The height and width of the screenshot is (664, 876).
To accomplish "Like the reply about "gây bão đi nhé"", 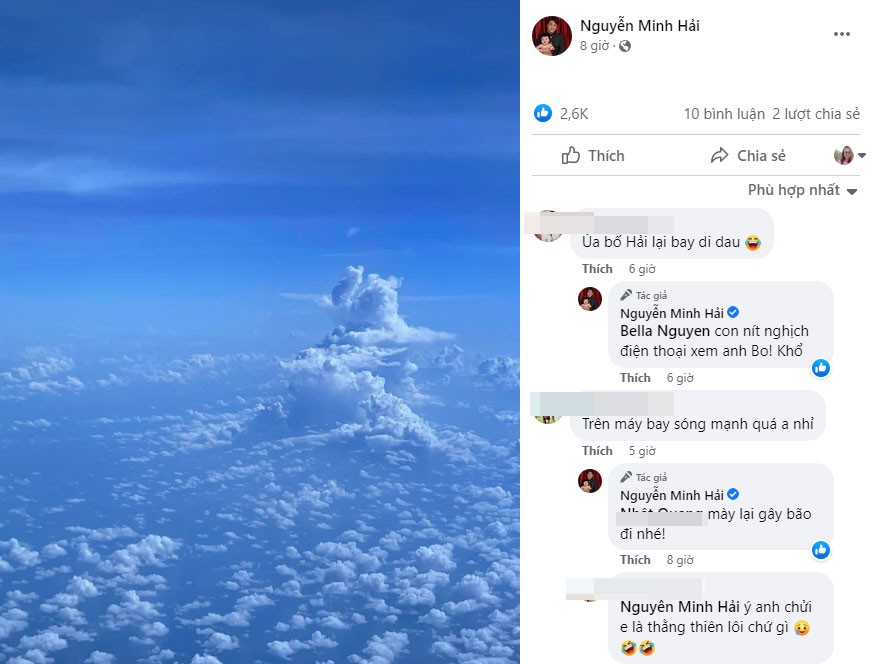I will pyautogui.click(x=634, y=560).
